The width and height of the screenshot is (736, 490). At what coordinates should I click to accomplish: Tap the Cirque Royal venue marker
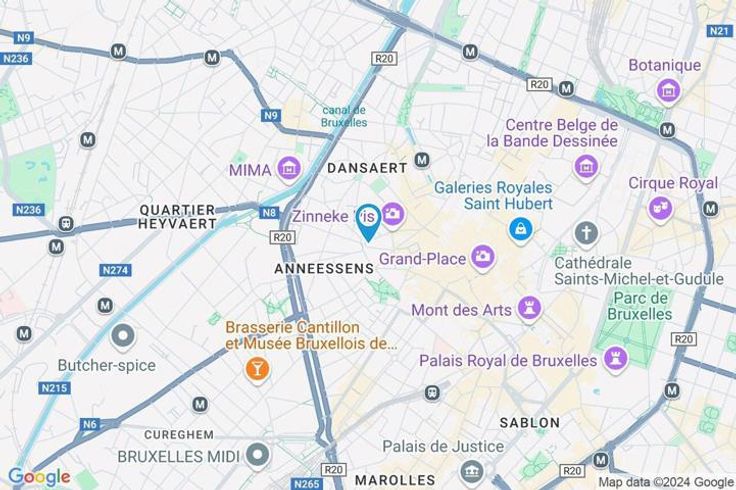(659, 208)
